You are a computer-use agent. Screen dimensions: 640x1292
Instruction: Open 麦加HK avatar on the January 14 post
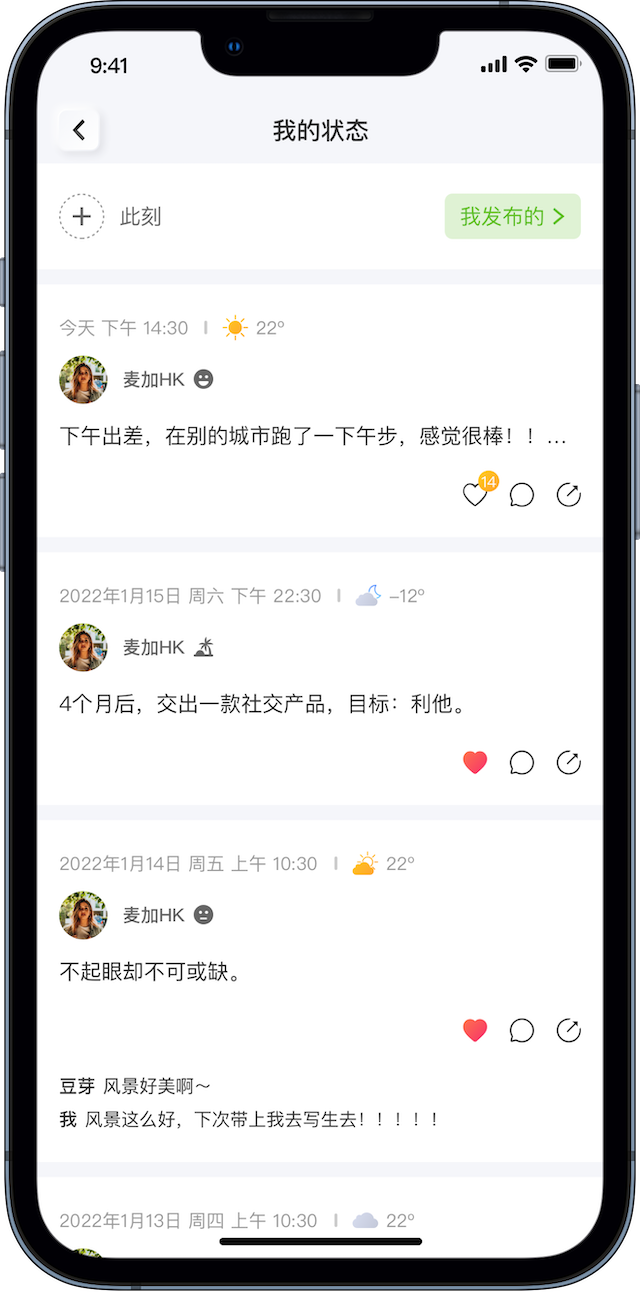click(x=83, y=915)
